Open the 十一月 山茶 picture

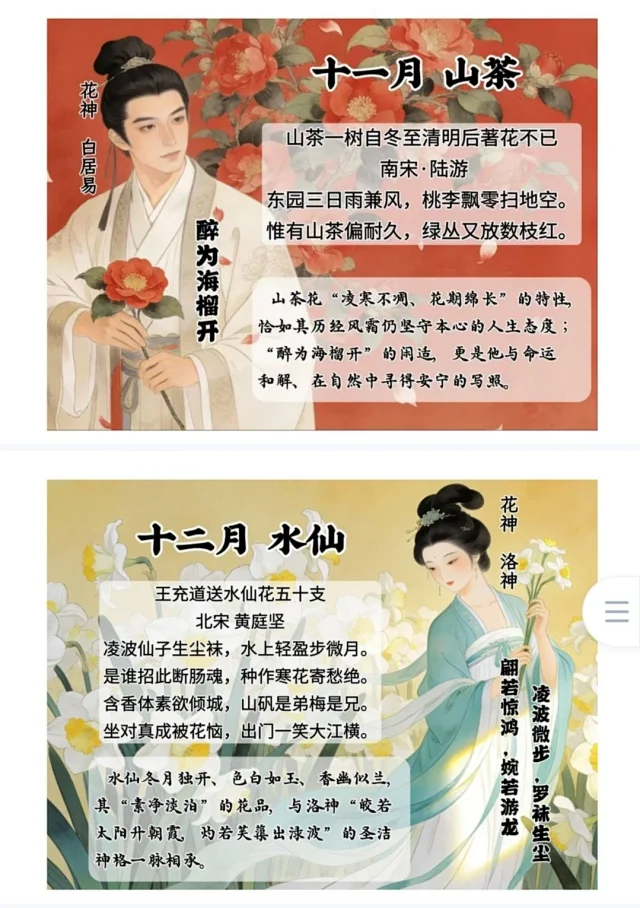pos(322,225)
